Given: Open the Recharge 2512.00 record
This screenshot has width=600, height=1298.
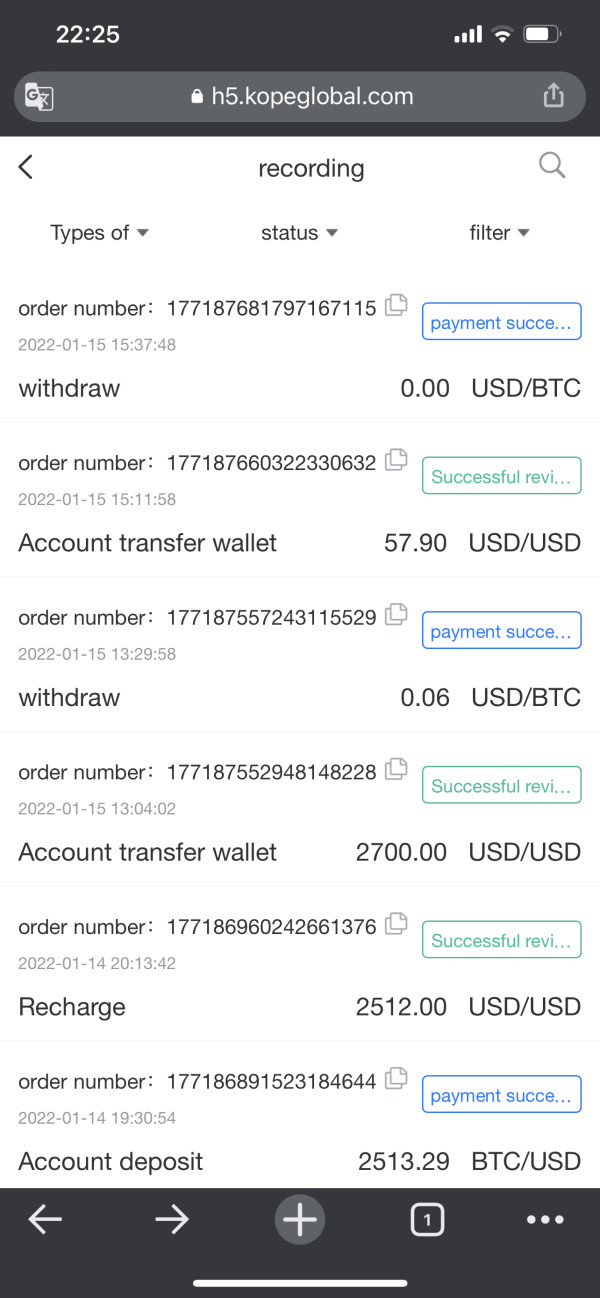Looking at the screenshot, I should coord(300,963).
